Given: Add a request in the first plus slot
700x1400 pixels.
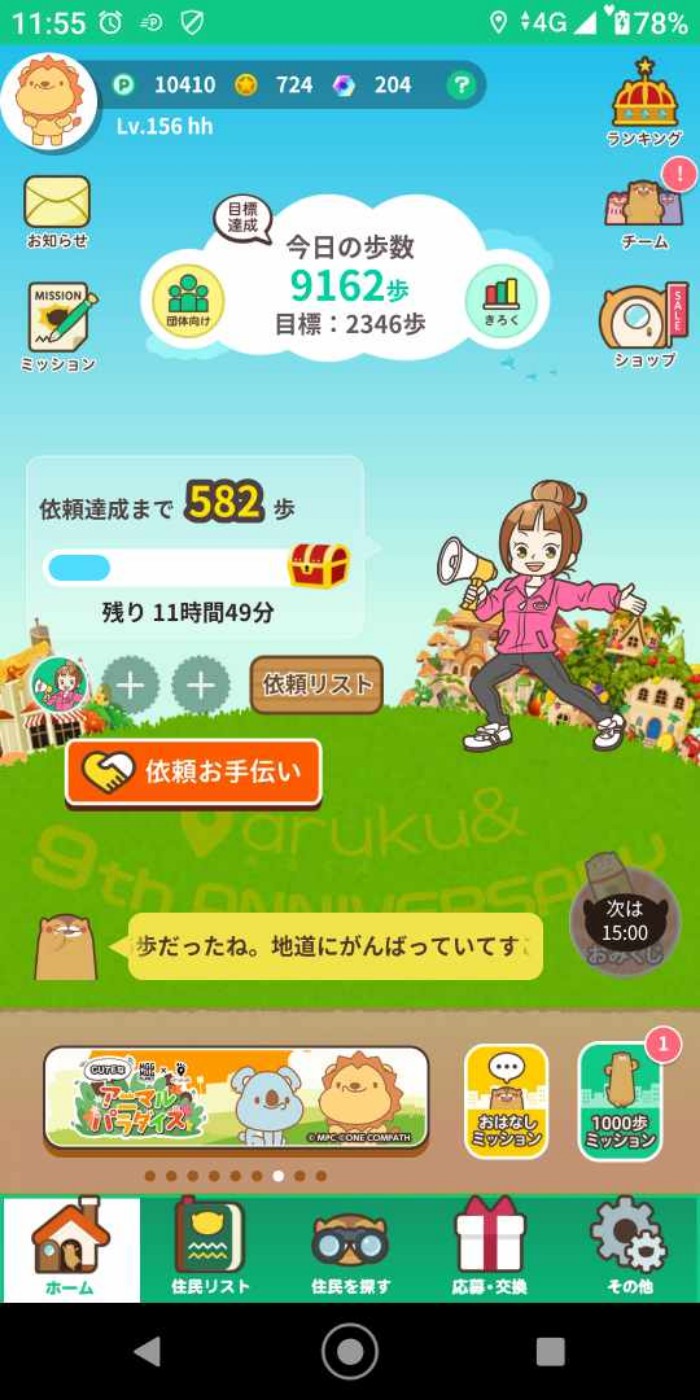Looking at the screenshot, I should (x=130, y=685).
